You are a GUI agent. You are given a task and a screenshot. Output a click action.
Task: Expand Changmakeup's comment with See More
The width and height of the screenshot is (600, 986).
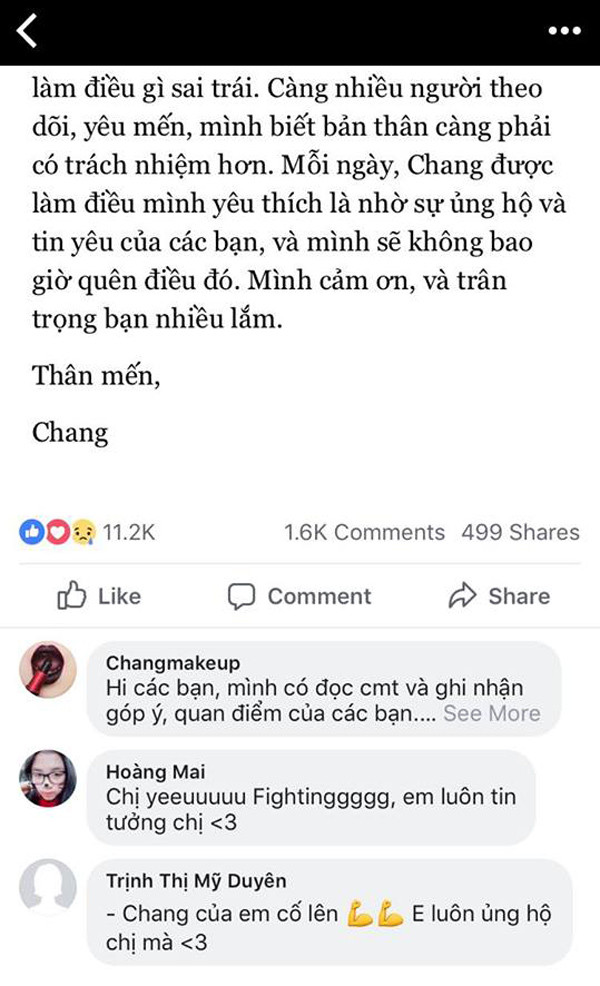pyautogui.click(x=491, y=713)
